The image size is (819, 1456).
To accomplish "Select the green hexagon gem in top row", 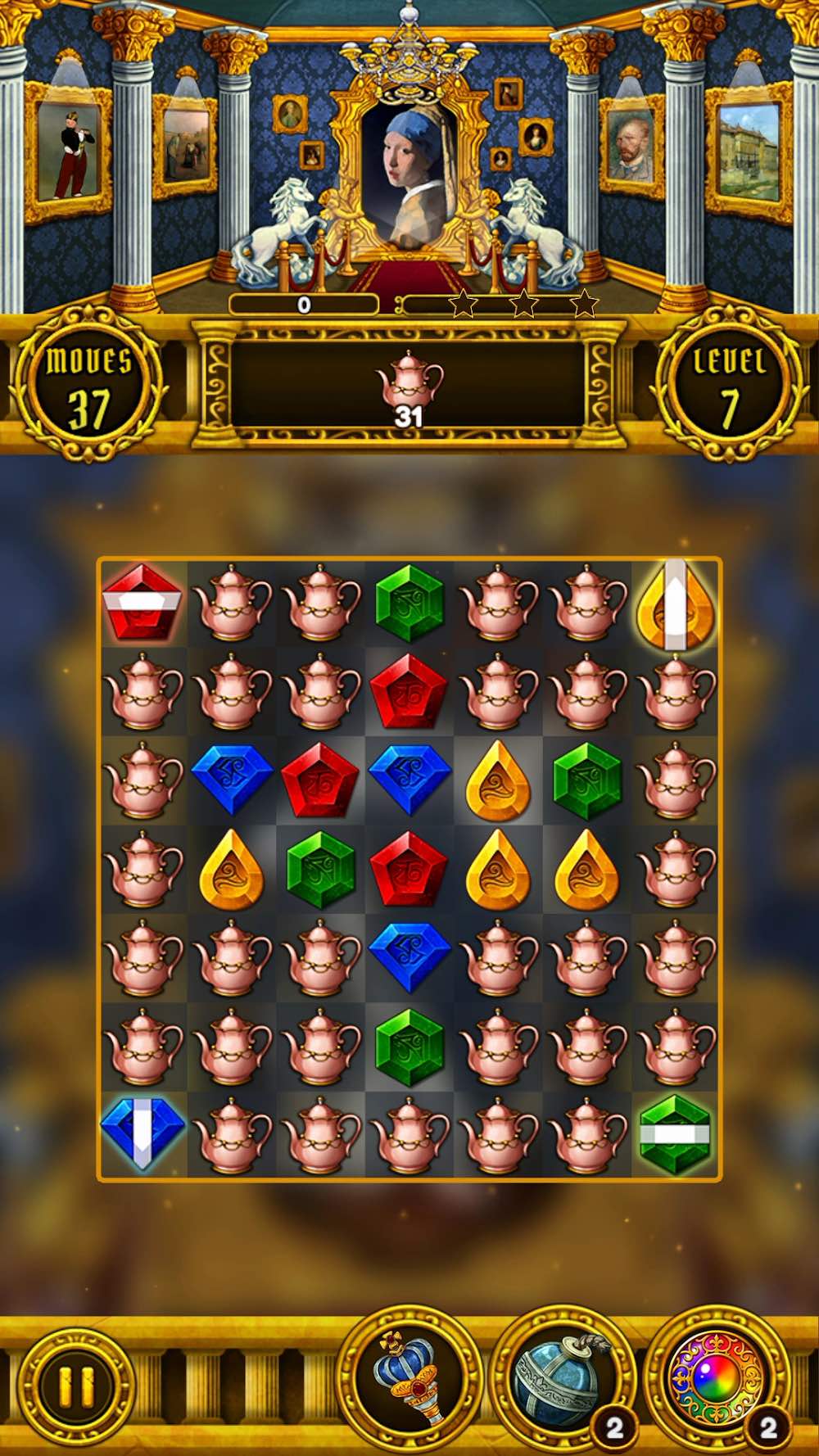I will [409, 604].
